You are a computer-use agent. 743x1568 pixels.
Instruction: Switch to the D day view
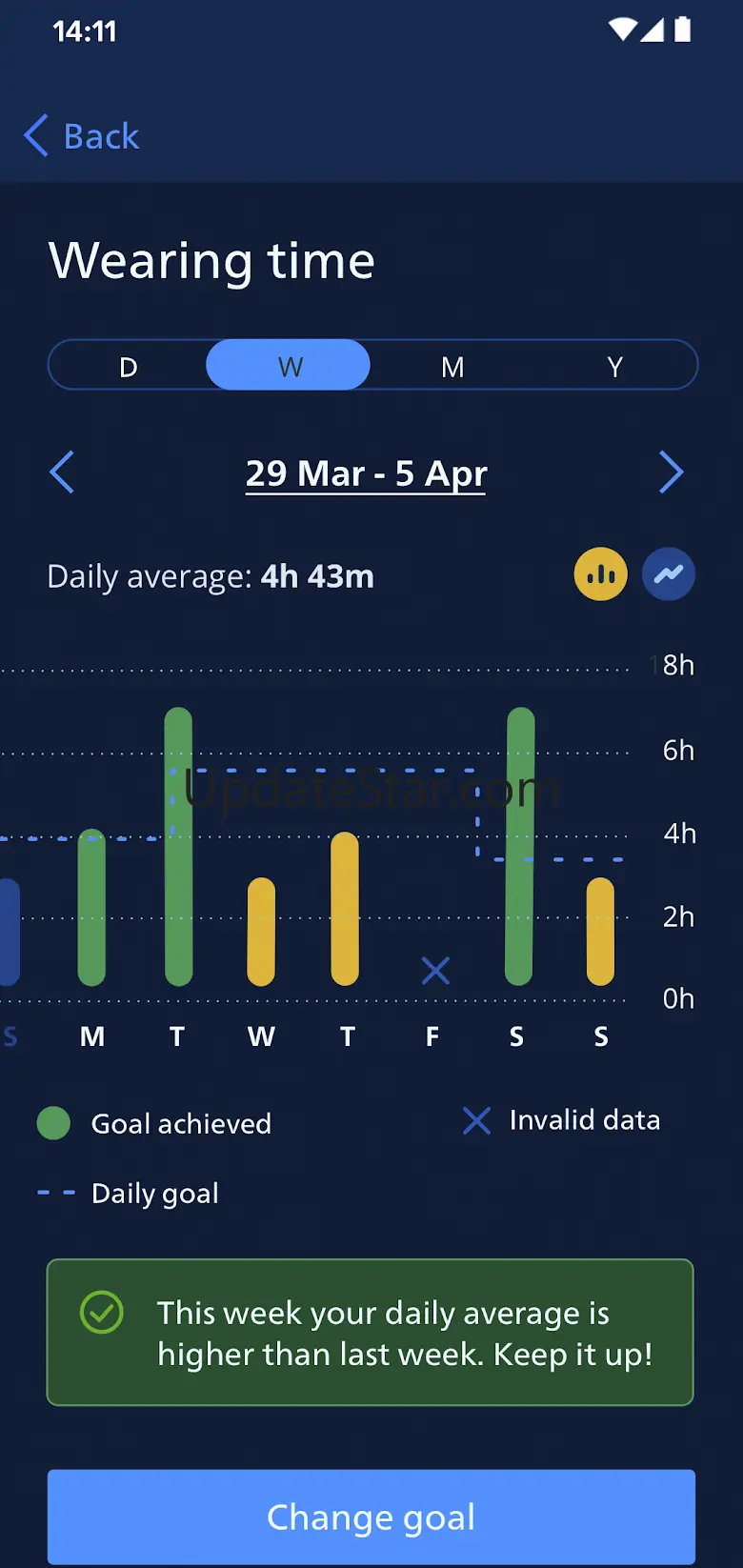point(129,366)
